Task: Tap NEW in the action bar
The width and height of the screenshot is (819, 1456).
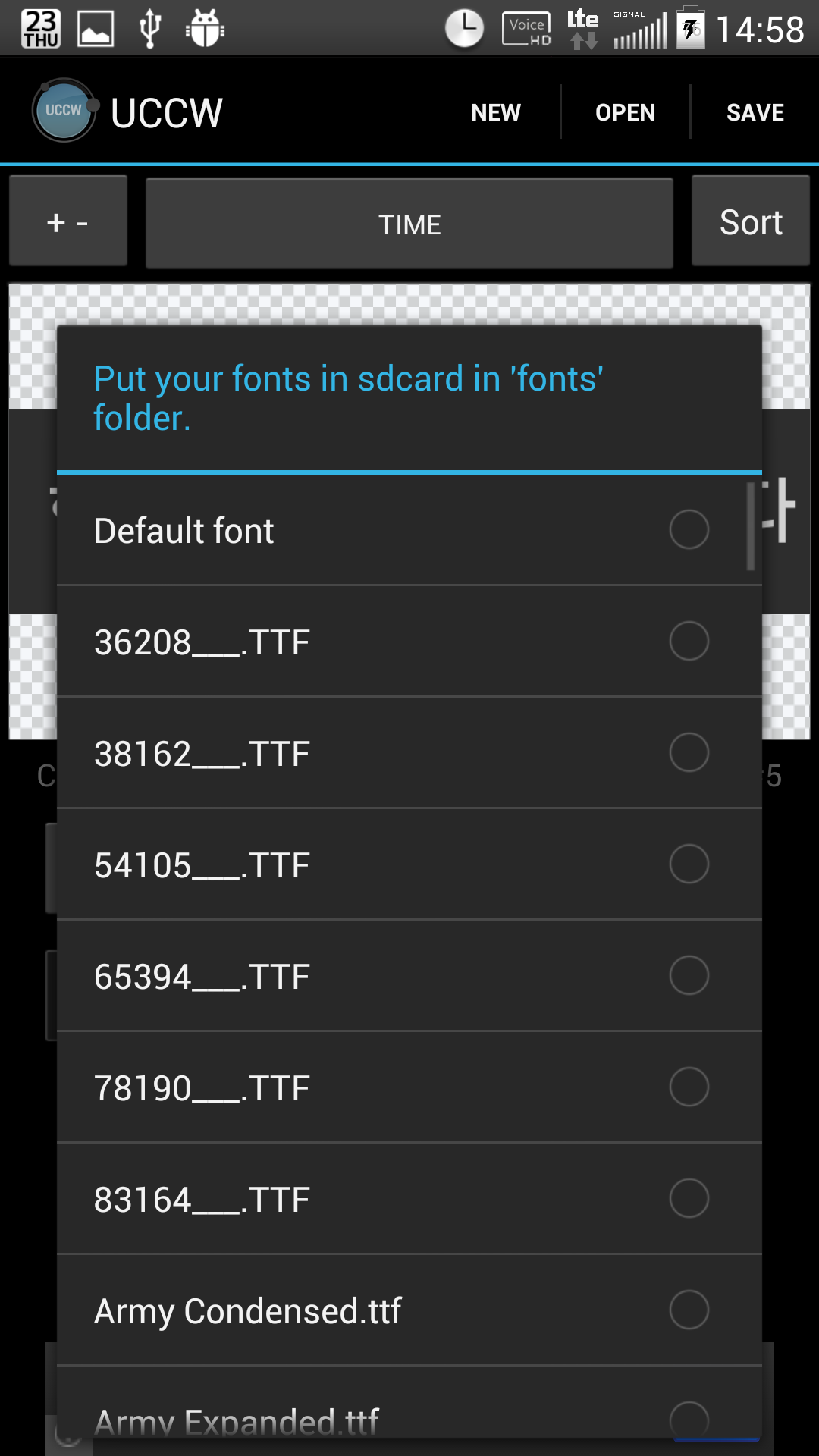Action: (496, 112)
